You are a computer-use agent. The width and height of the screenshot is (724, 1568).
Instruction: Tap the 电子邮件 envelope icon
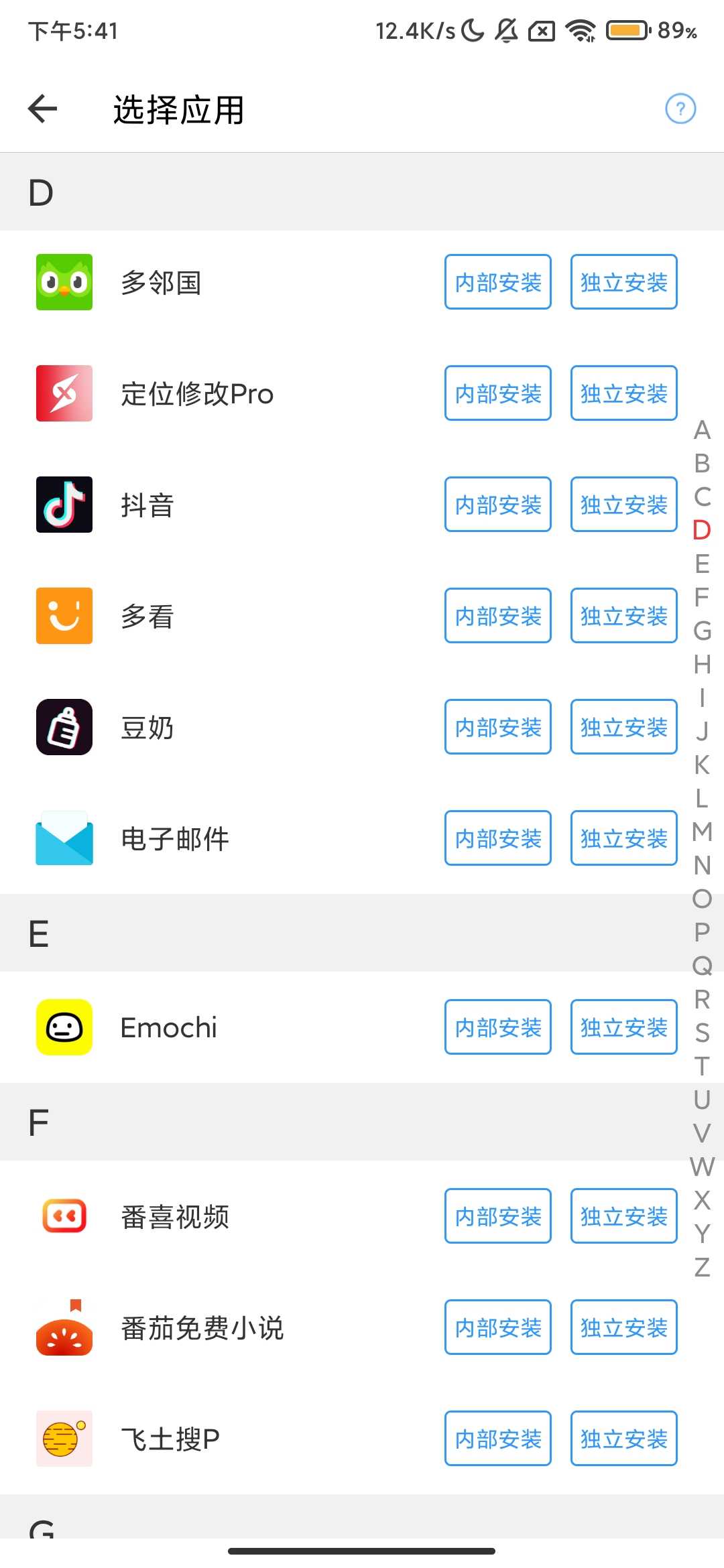coord(64,838)
